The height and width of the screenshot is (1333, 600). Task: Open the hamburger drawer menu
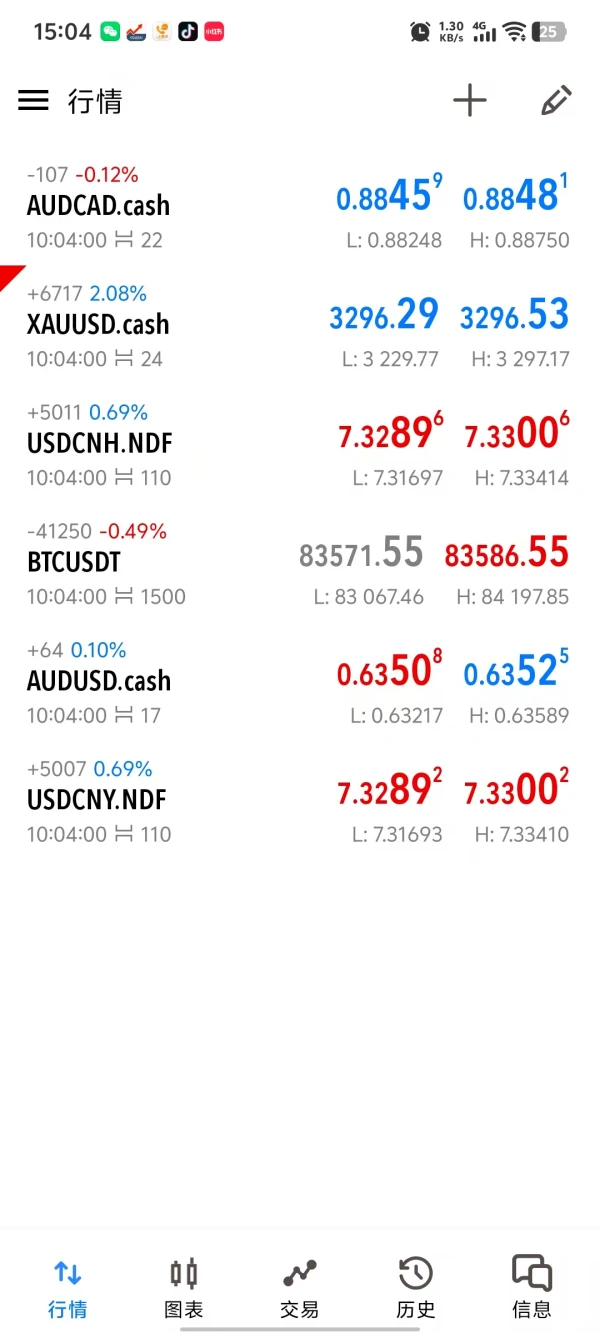[33, 100]
